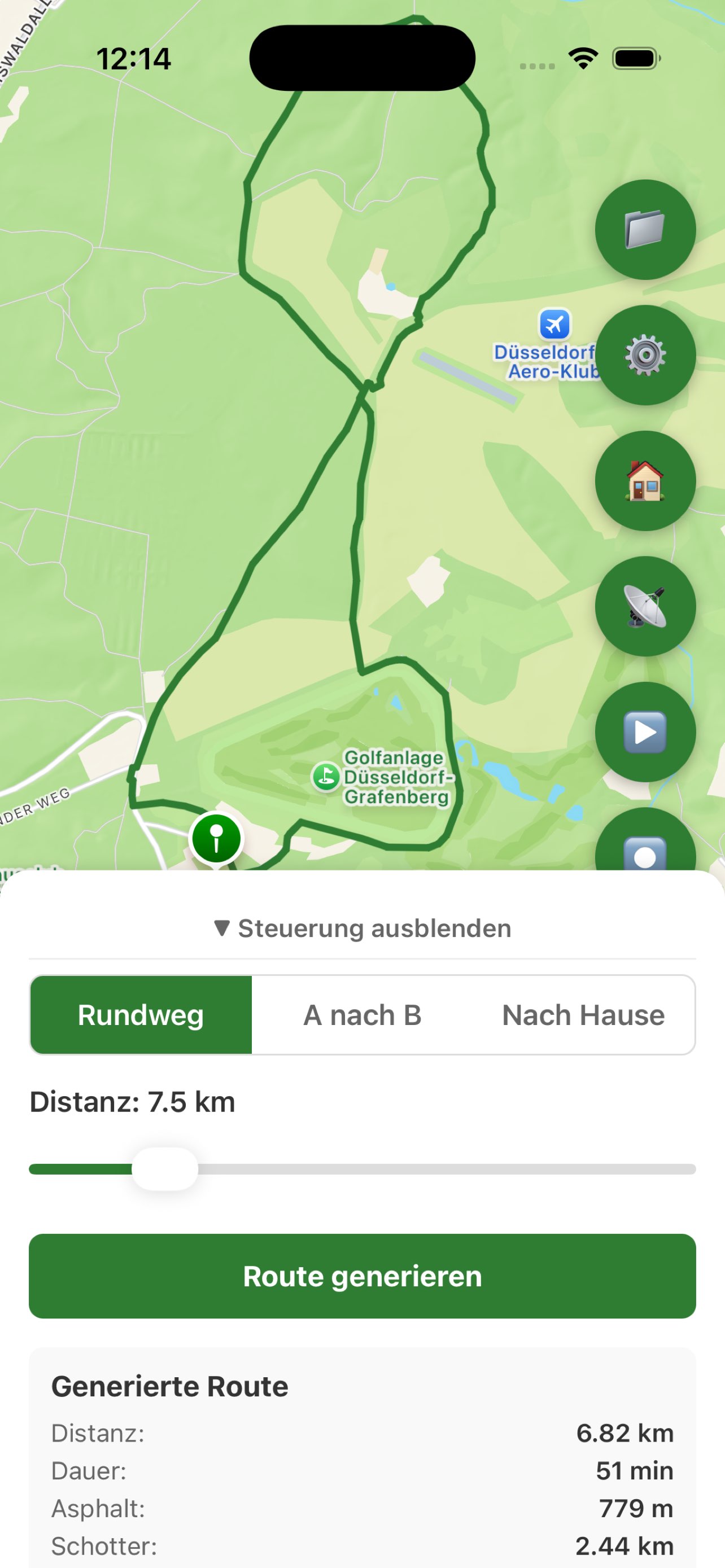Switch to the Rundweg mode

[x=141, y=1014]
